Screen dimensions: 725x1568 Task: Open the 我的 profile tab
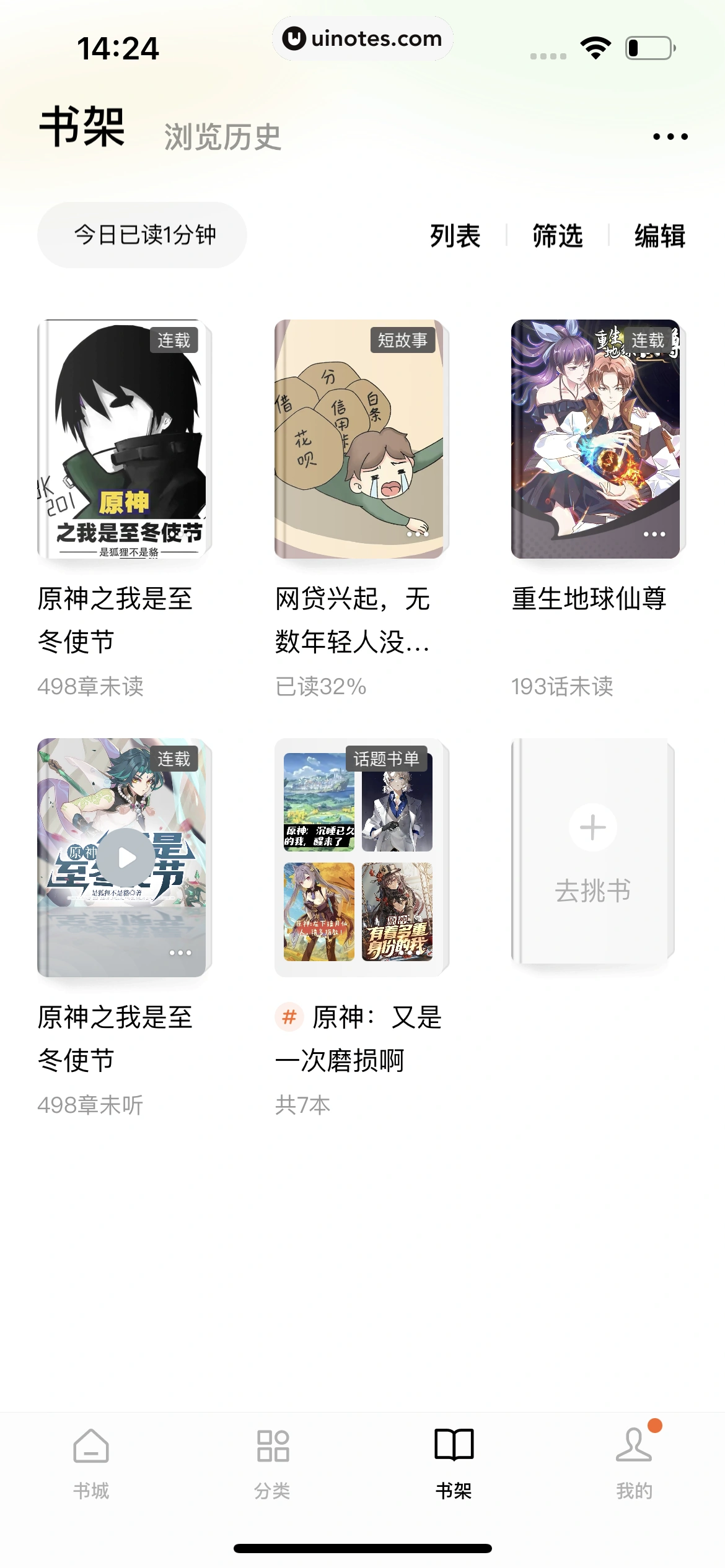click(x=634, y=1463)
